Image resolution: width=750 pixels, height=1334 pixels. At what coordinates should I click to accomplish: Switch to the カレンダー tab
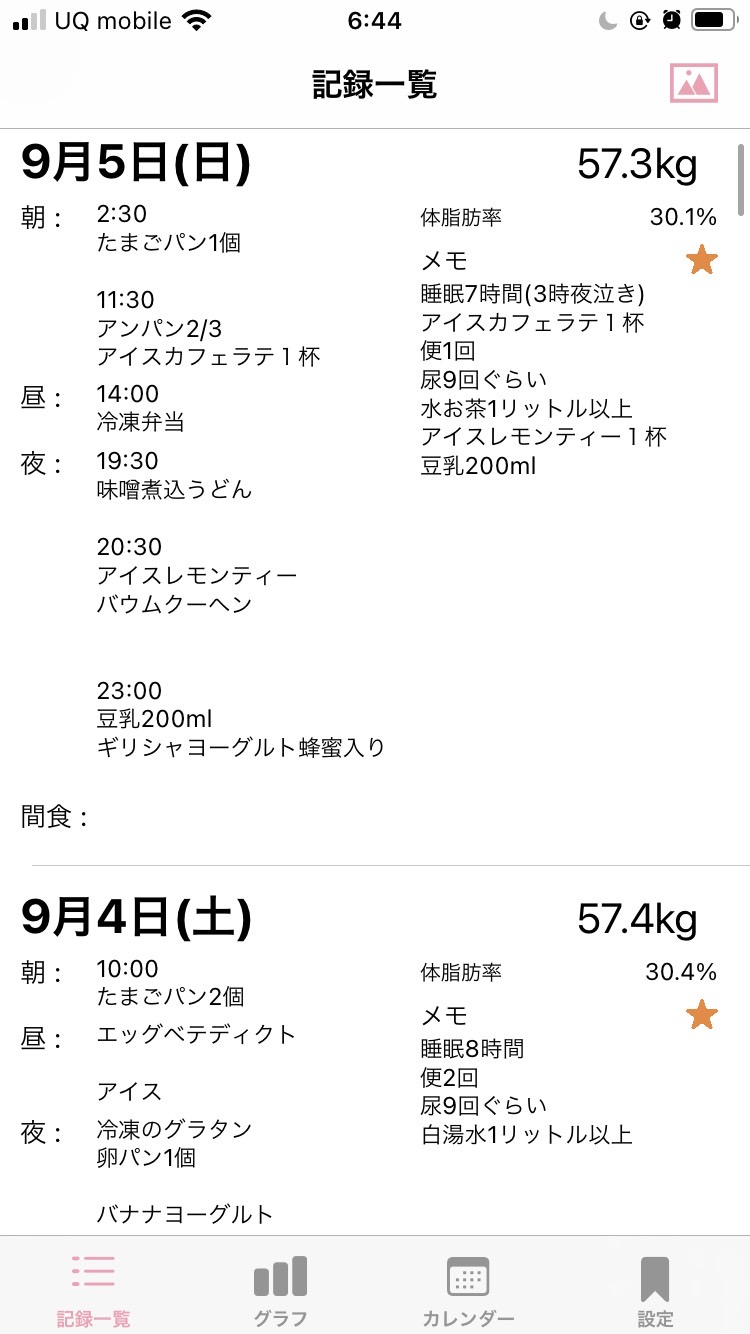tap(468, 1291)
